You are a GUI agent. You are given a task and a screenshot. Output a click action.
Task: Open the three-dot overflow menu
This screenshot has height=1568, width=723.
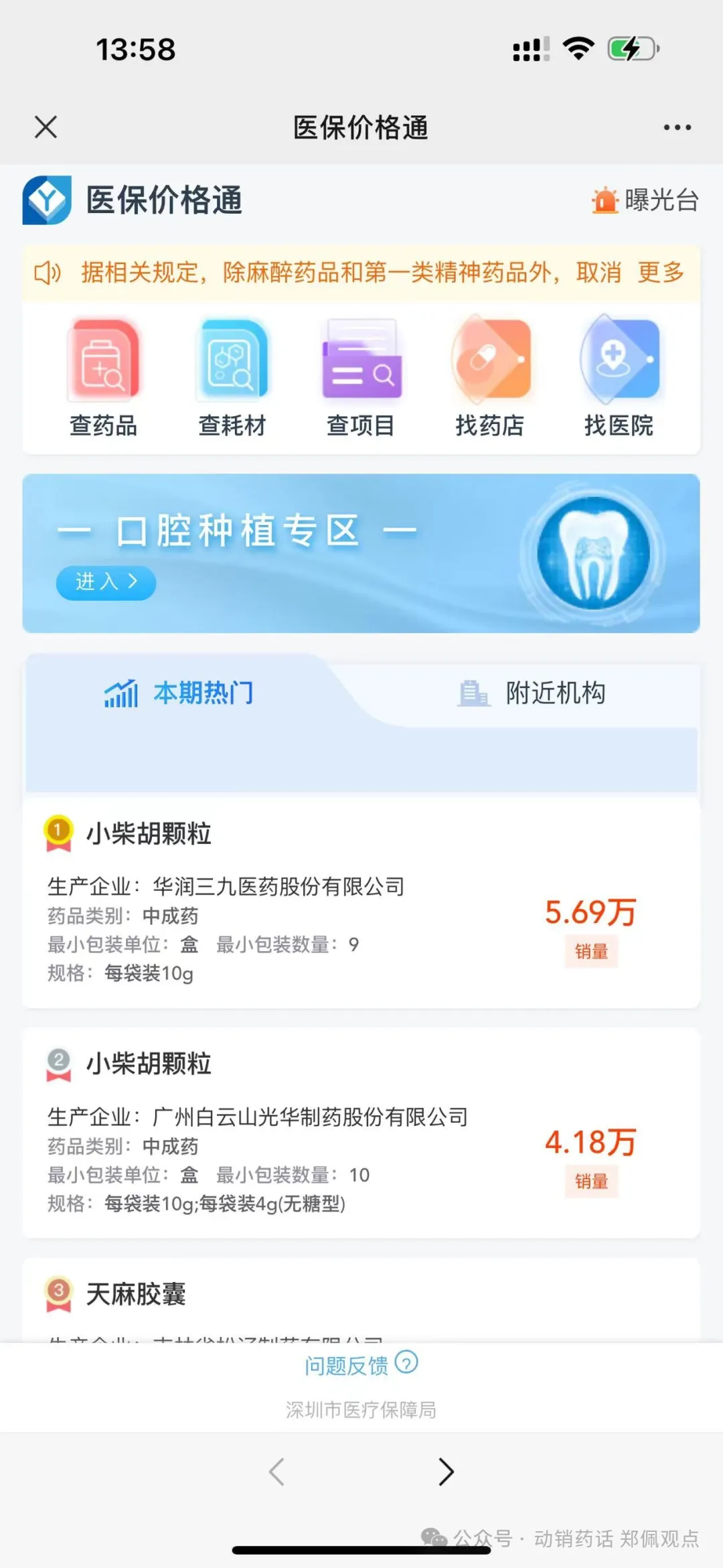tap(677, 127)
